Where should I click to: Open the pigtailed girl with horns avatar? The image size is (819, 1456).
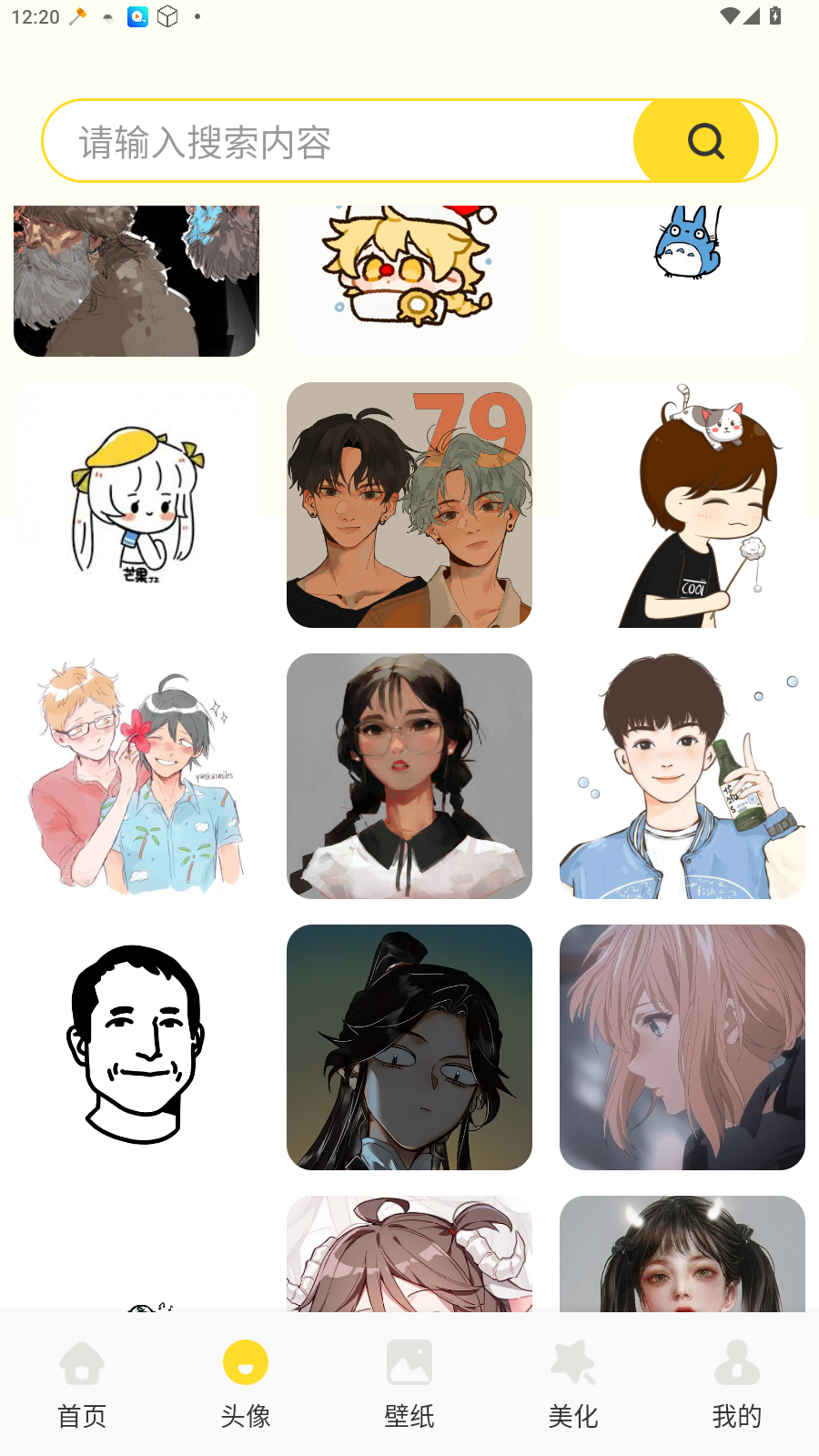pyautogui.click(x=682, y=1254)
